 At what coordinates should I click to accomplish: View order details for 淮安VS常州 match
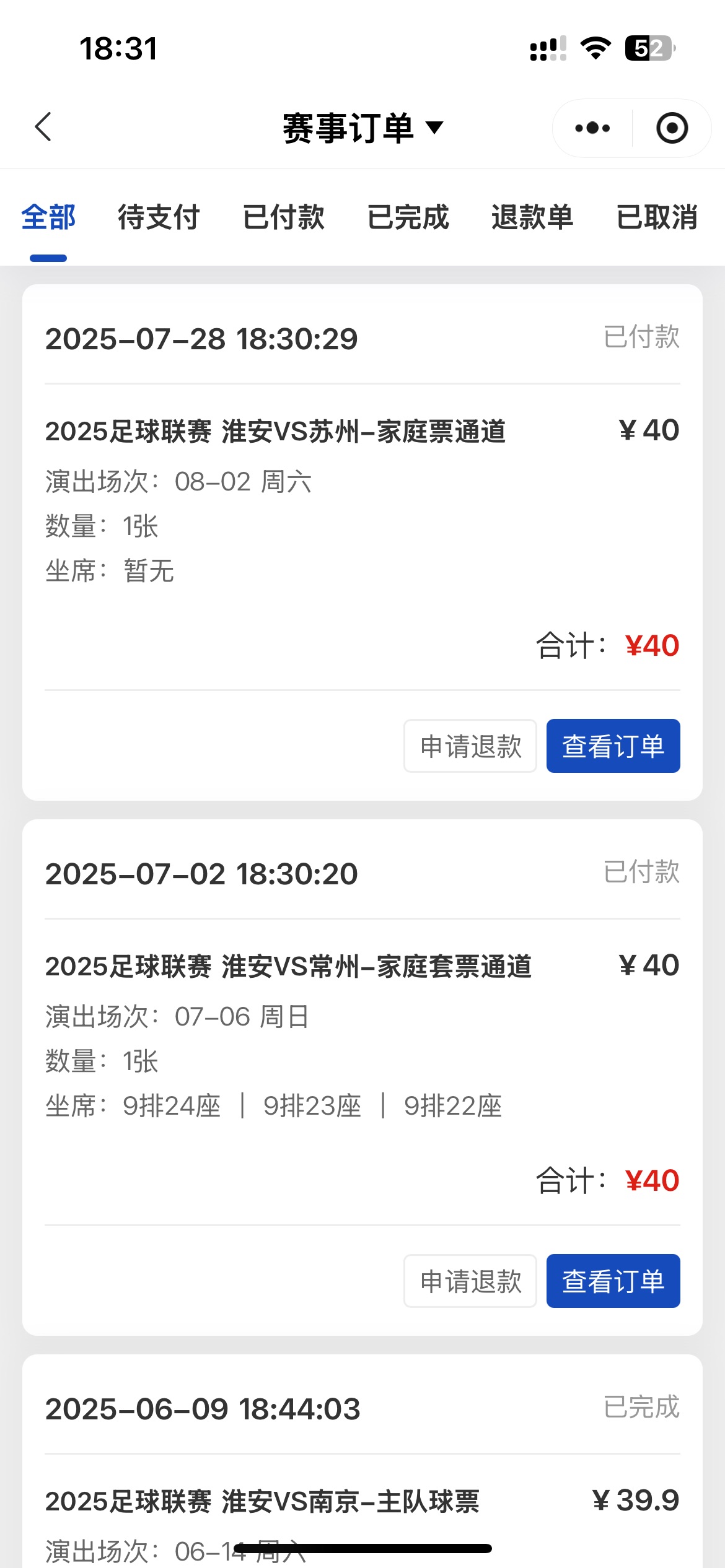(613, 1281)
